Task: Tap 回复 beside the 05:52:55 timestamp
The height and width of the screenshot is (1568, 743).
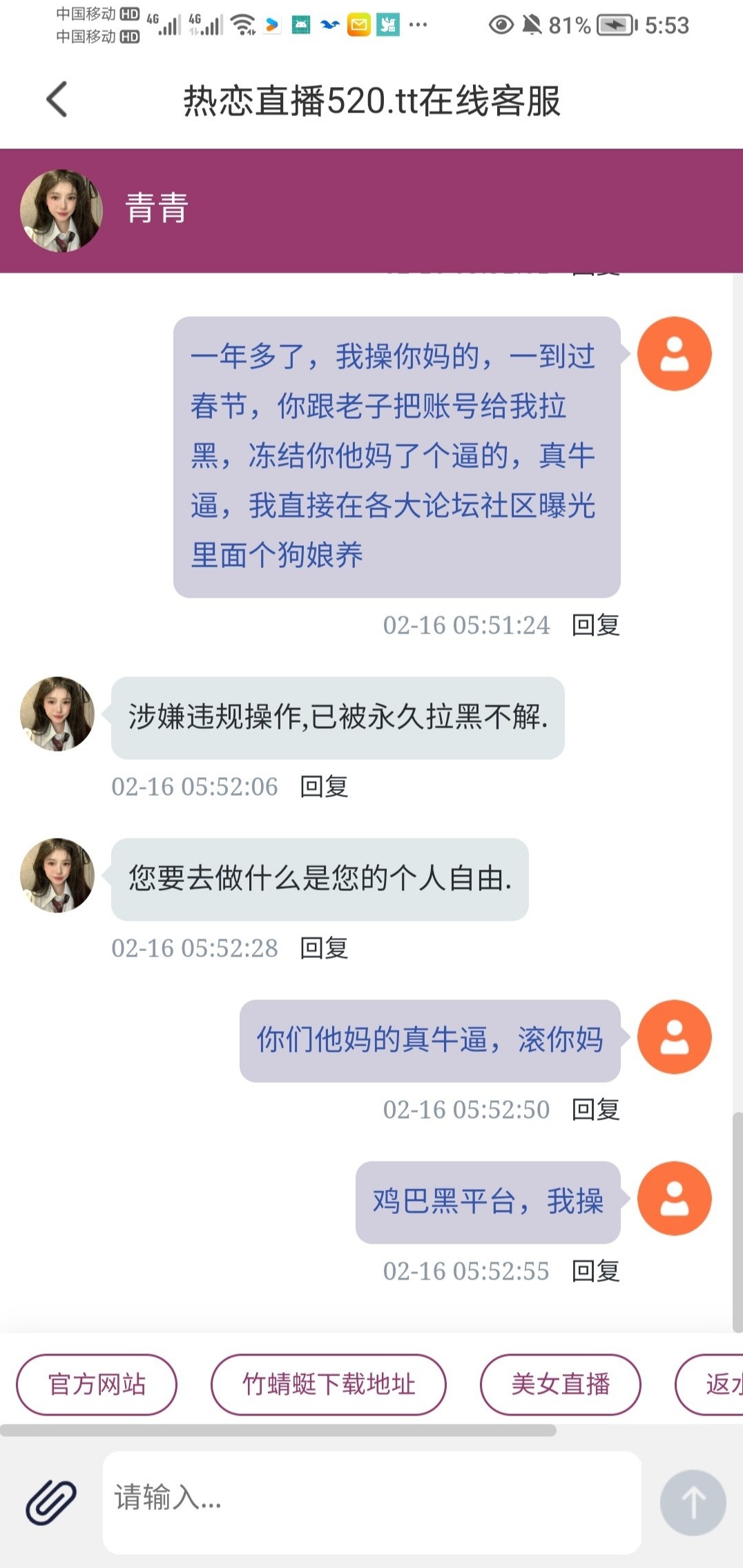Action: (595, 1271)
